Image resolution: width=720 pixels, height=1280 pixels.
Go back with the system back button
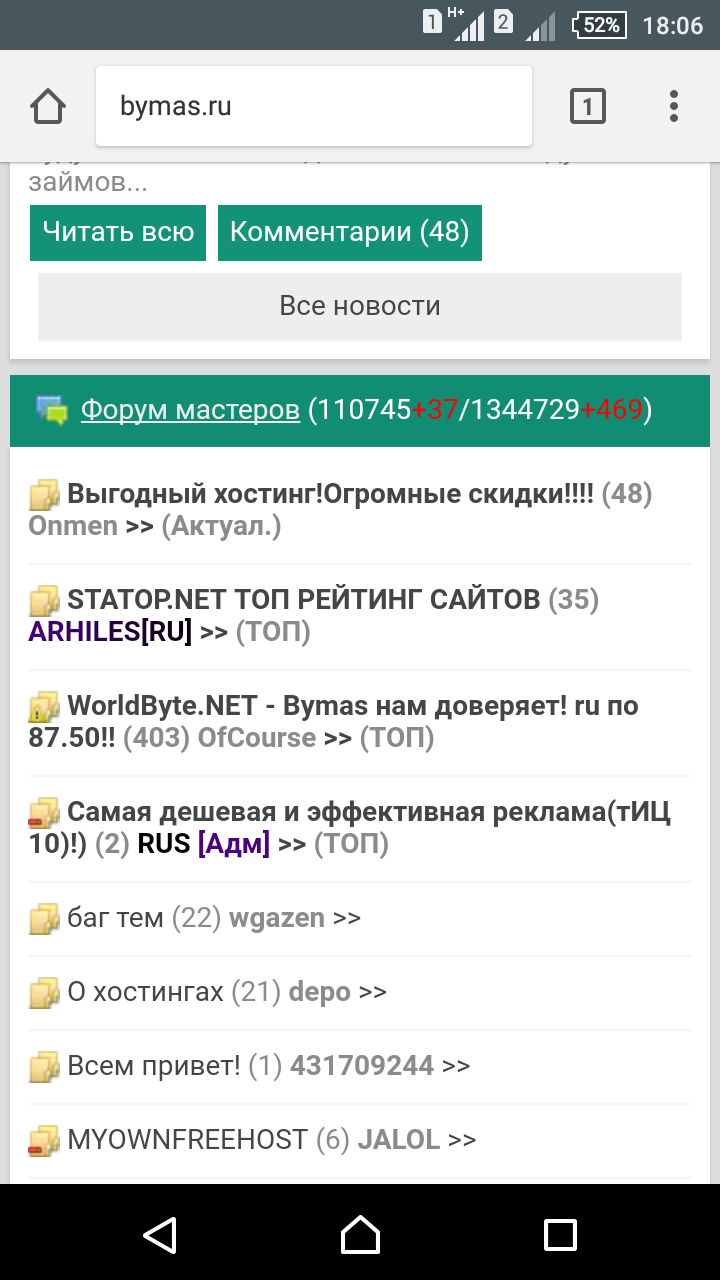pyautogui.click(x=160, y=1234)
